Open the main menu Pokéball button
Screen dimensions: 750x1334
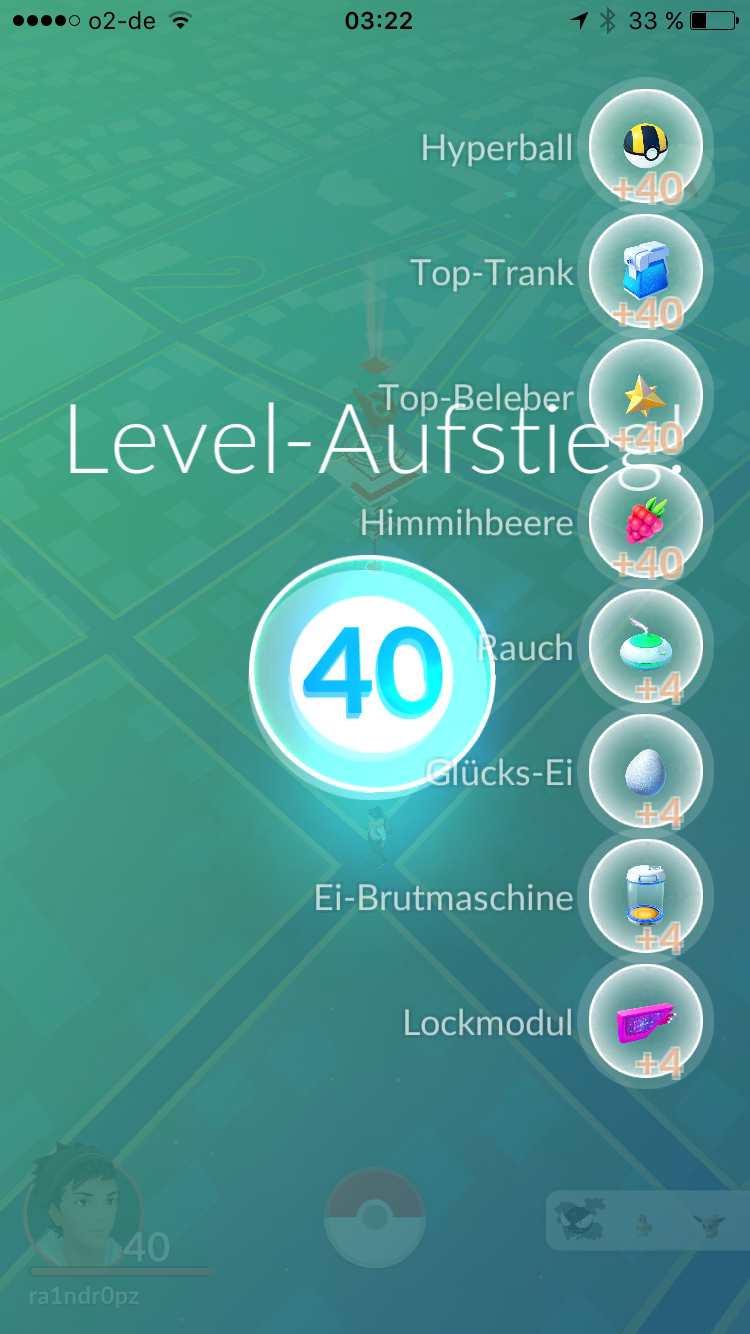[374, 1219]
